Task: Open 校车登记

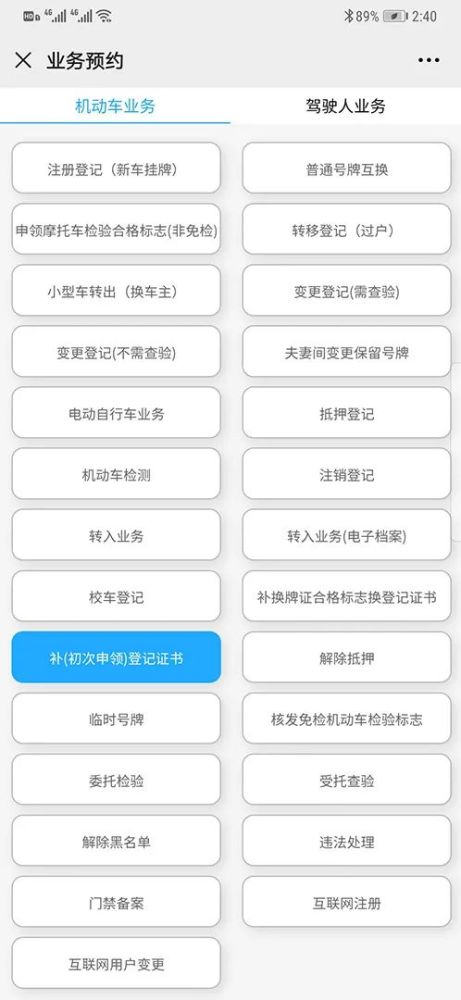Action: click(116, 597)
